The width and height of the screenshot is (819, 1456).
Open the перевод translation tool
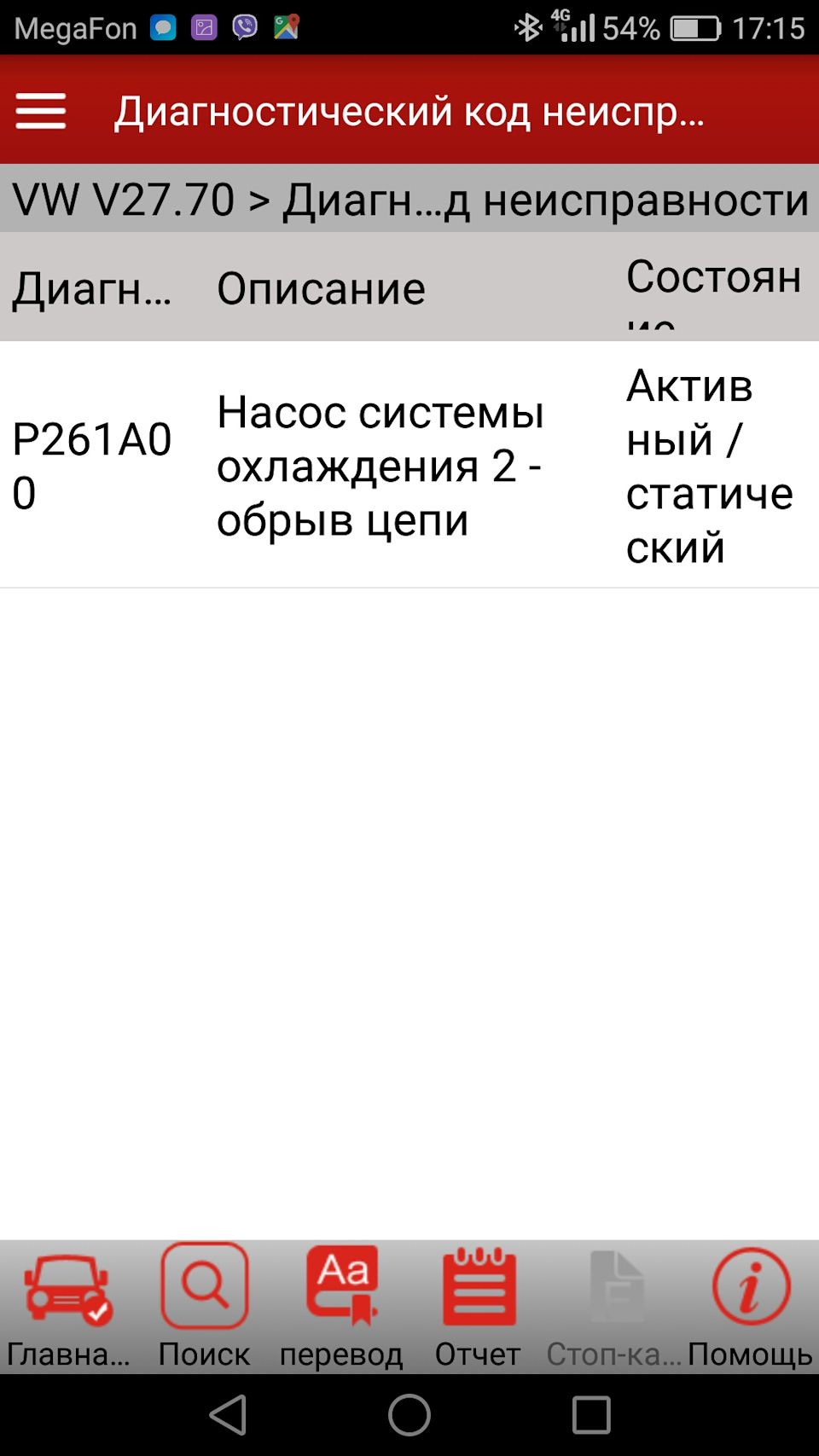[341, 1306]
